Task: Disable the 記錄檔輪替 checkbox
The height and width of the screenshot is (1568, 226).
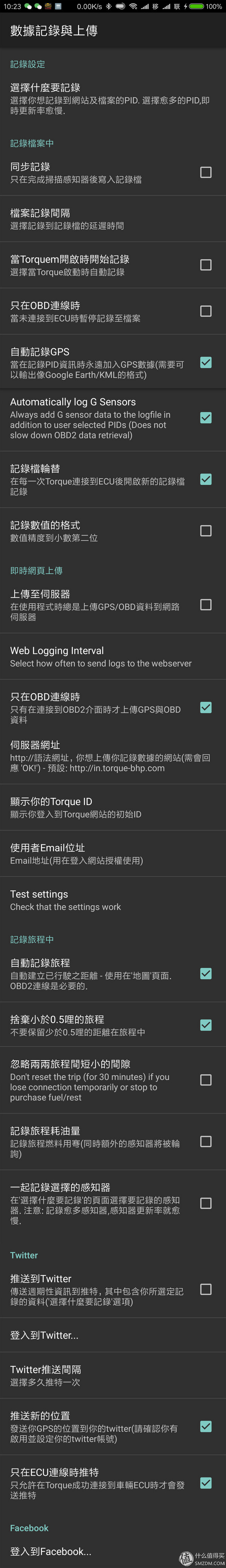Action: (x=206, y=479)
